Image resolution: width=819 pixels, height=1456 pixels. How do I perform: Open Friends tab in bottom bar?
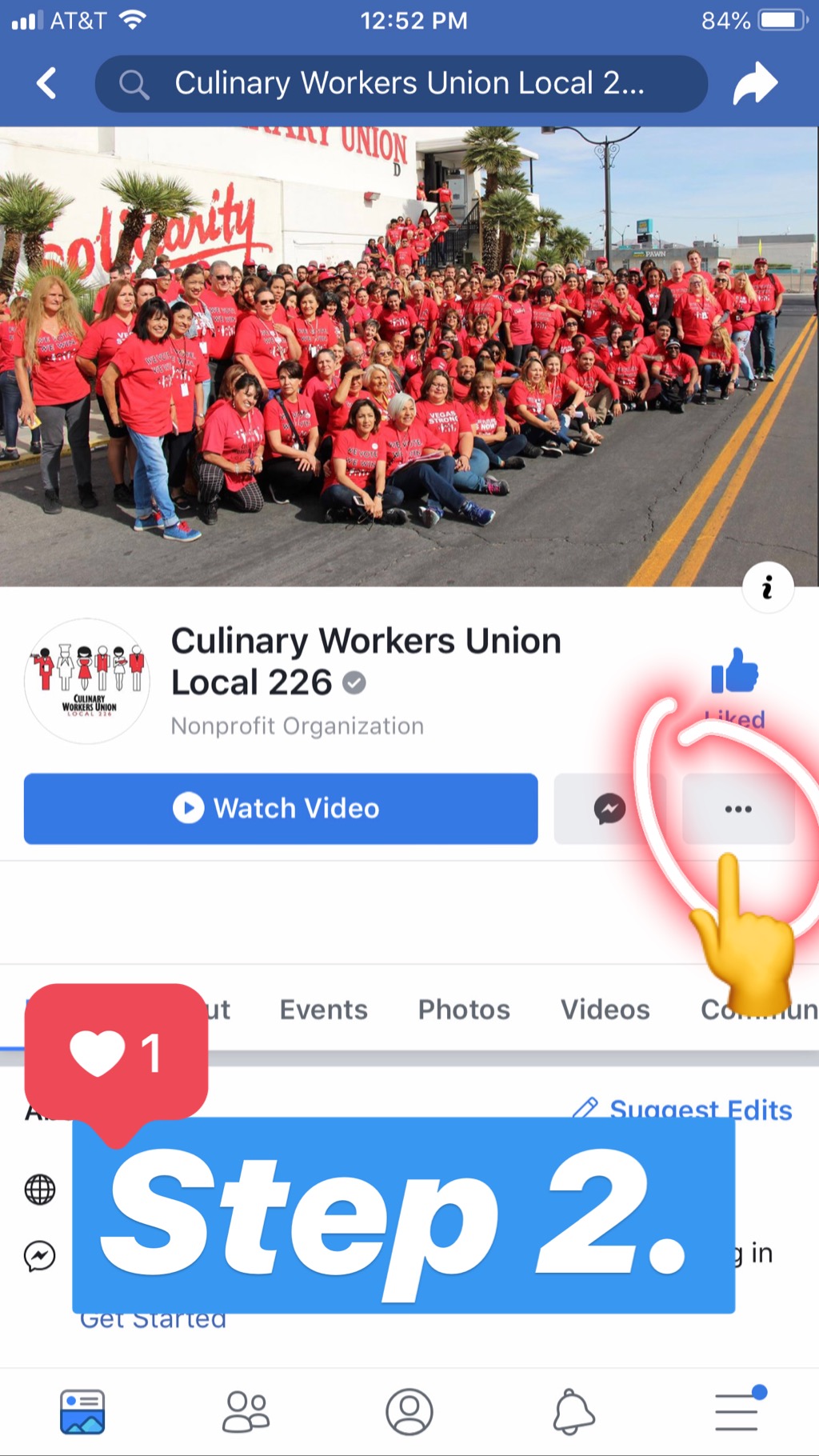(x=246, y=1412)
